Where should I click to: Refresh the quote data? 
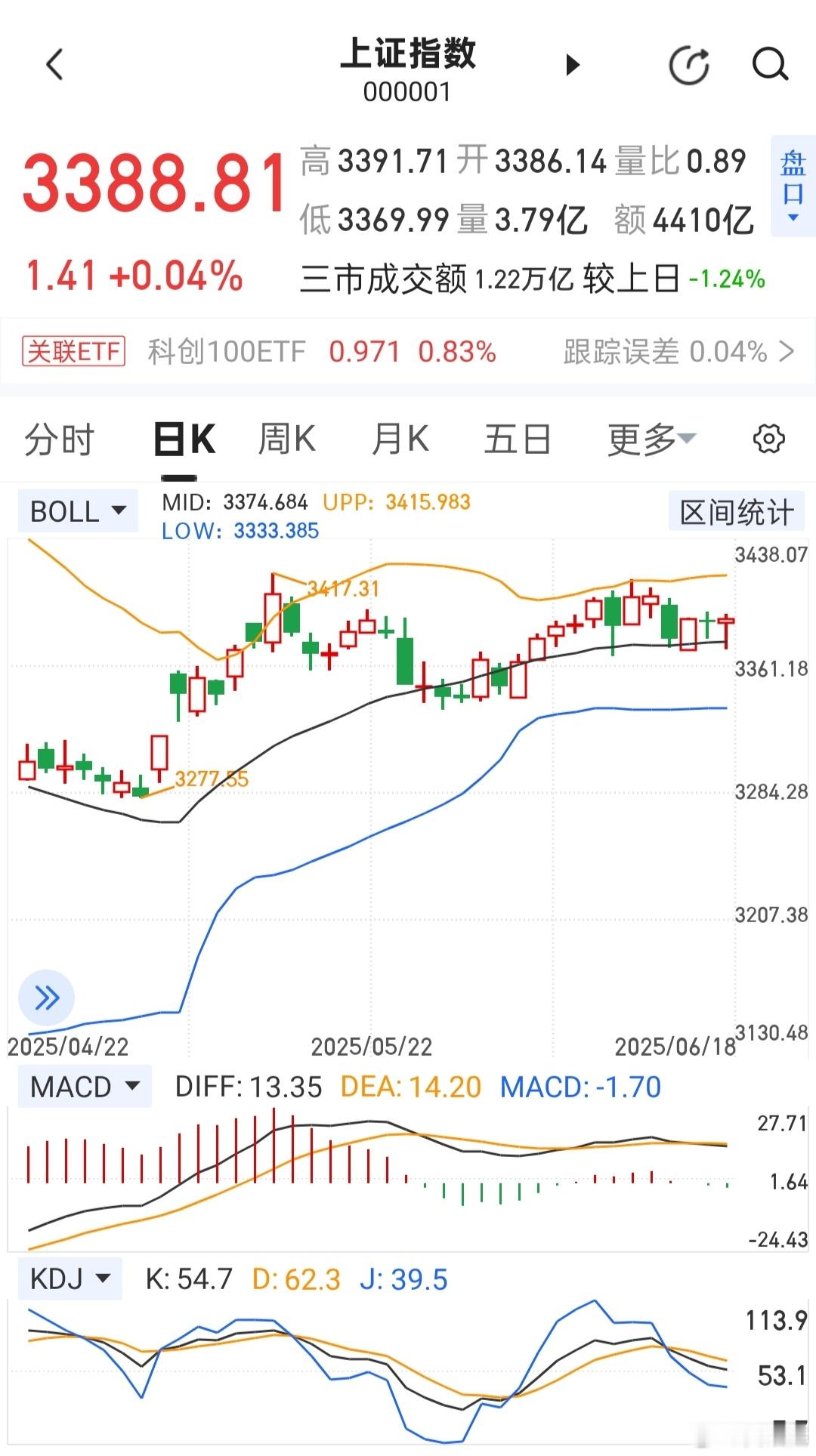click(x=690, y=65)
